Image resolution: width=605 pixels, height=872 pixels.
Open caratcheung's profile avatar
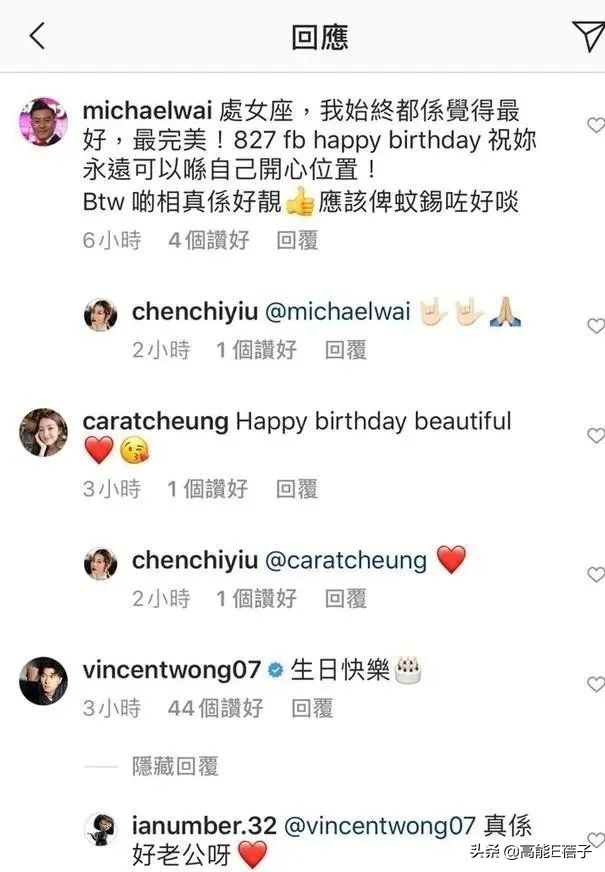pos(42,432)
